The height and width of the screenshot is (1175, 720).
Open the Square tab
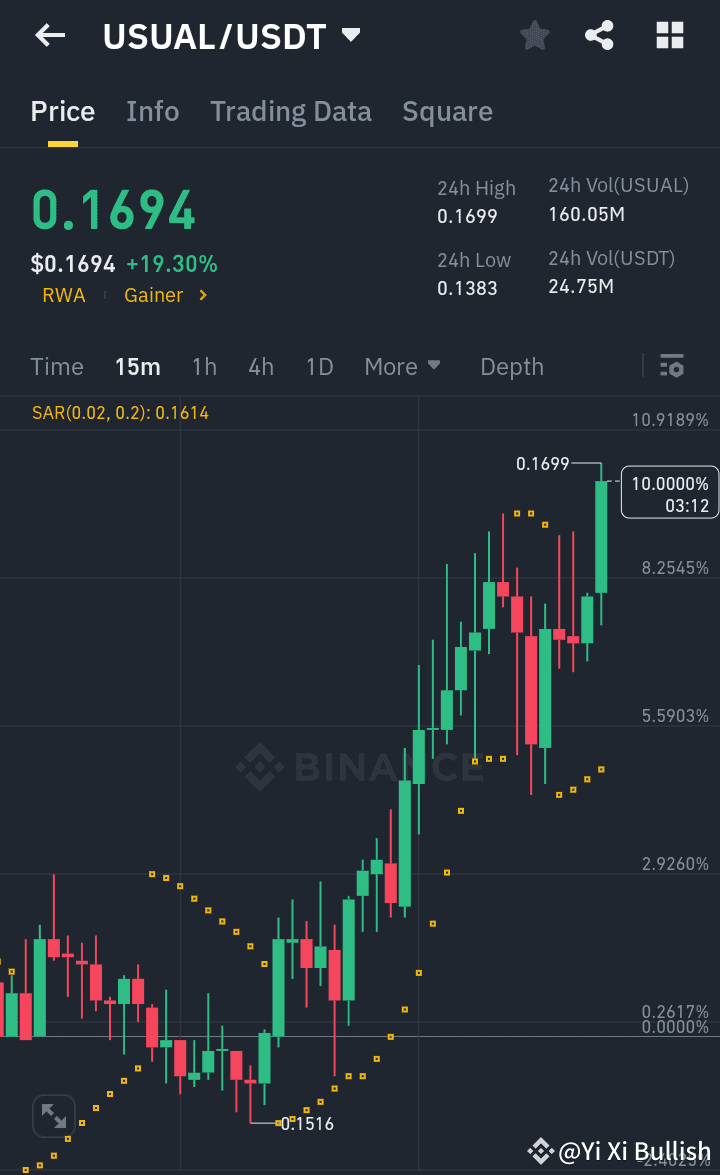[x=447, y=111]
